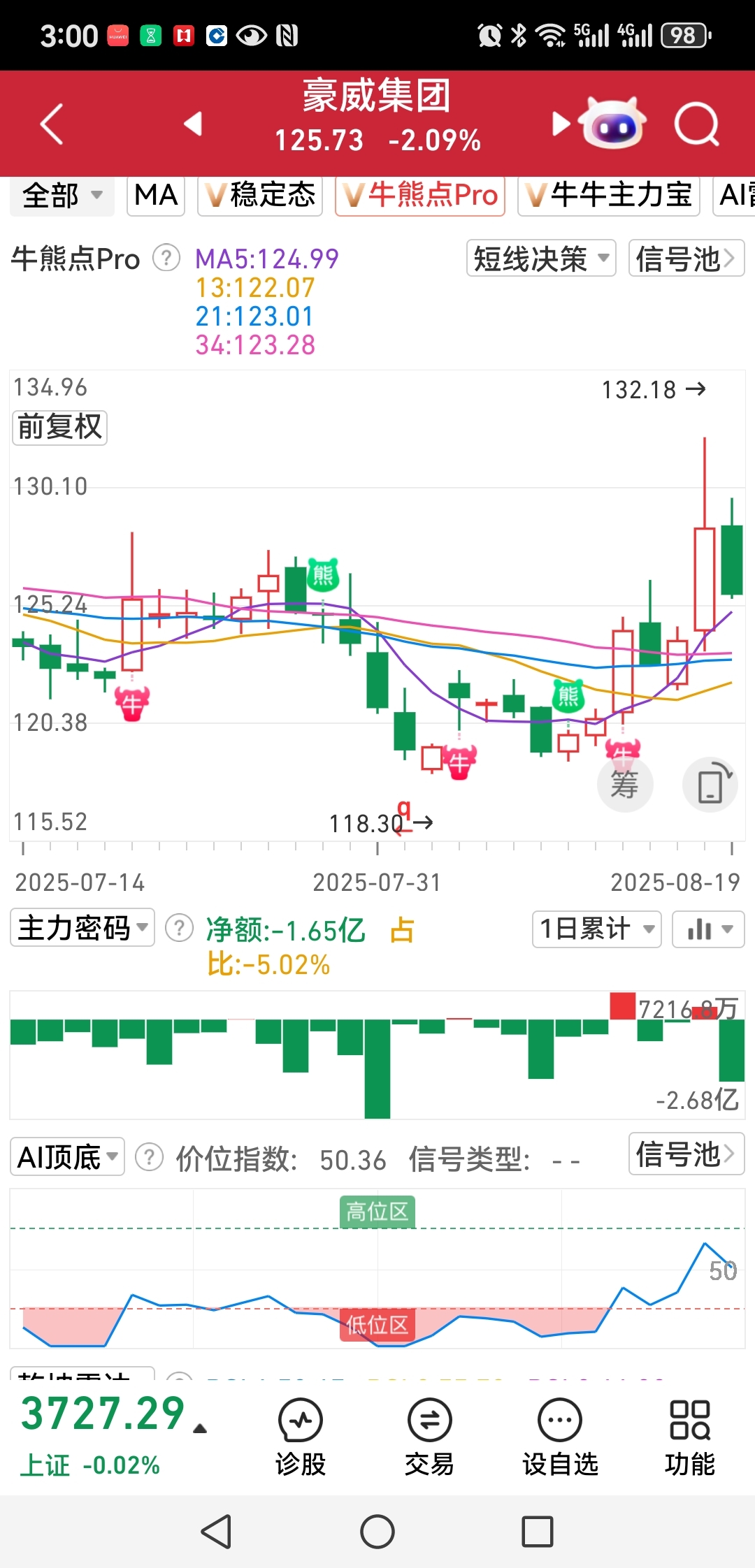Switch to the previous stock
This screenshot has height=1568, width=755.
(193, 124)
